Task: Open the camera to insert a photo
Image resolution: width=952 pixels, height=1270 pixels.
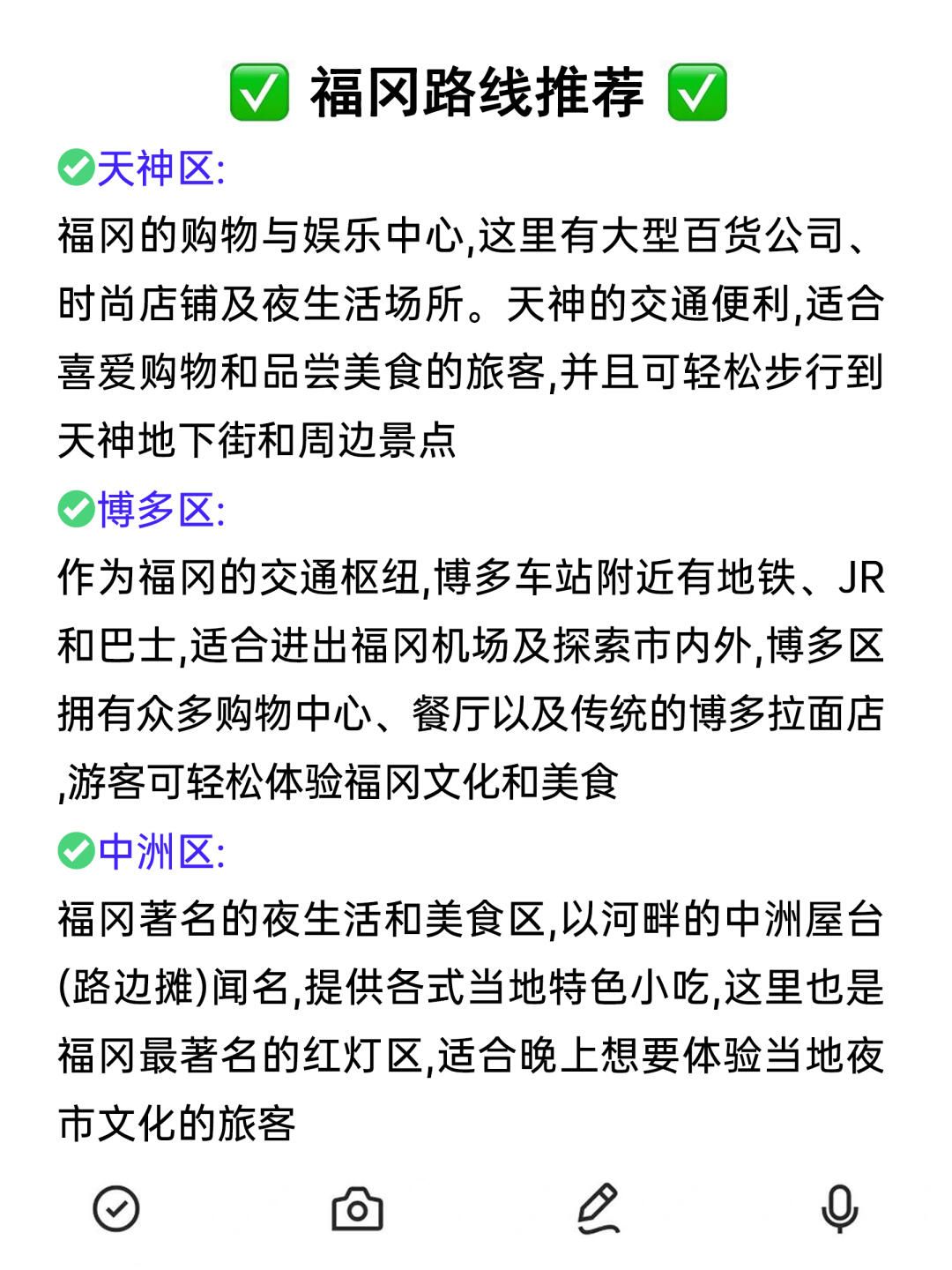Action: 357,1208
